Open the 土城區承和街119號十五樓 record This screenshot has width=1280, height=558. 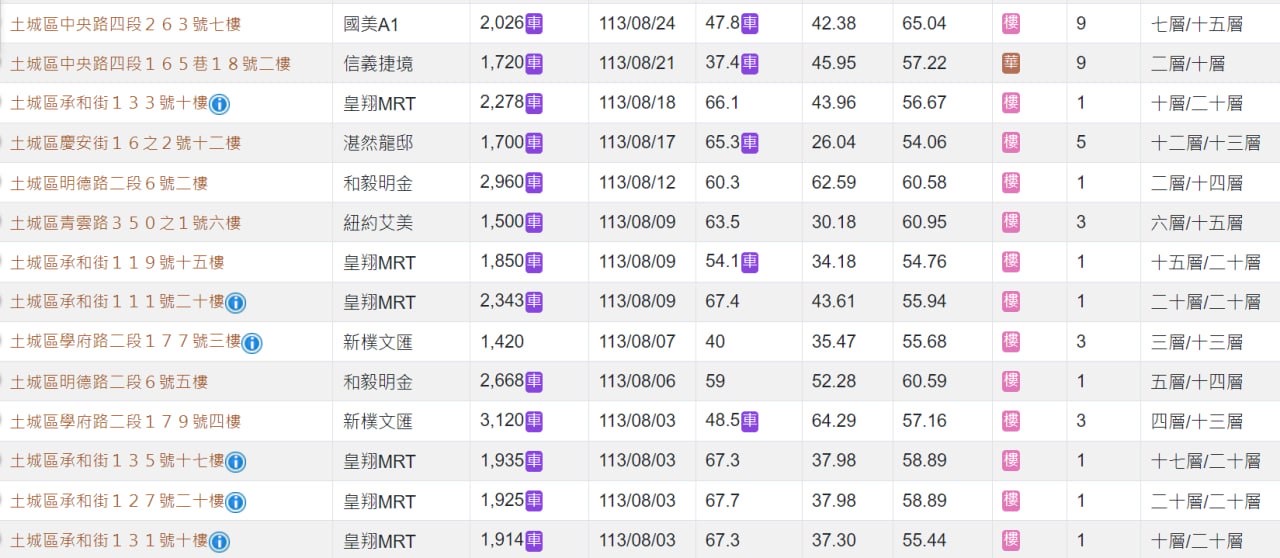pos(117,262)
